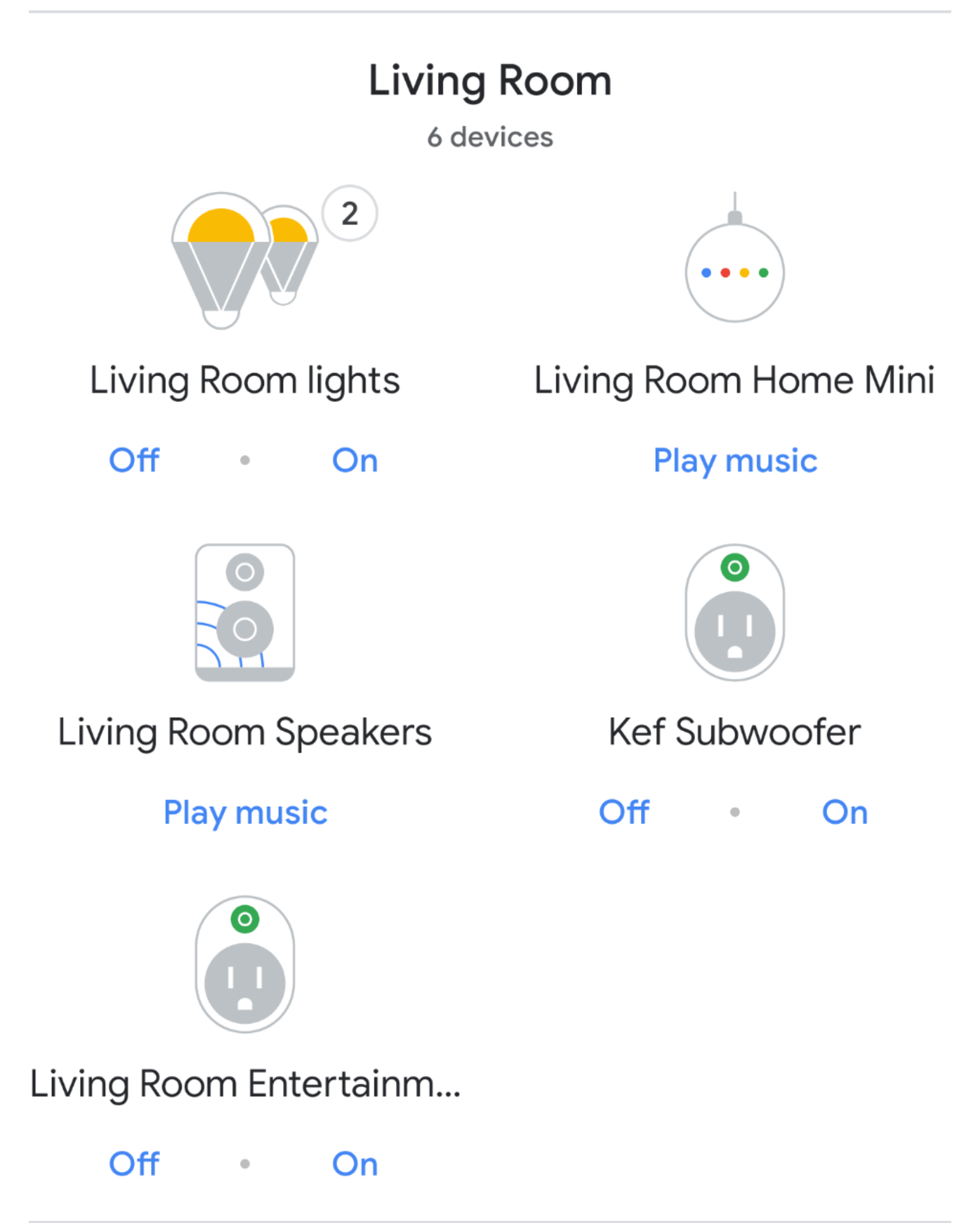Click the 6 devices label
Screen dimensions: 980x1223
click(490, 136)
